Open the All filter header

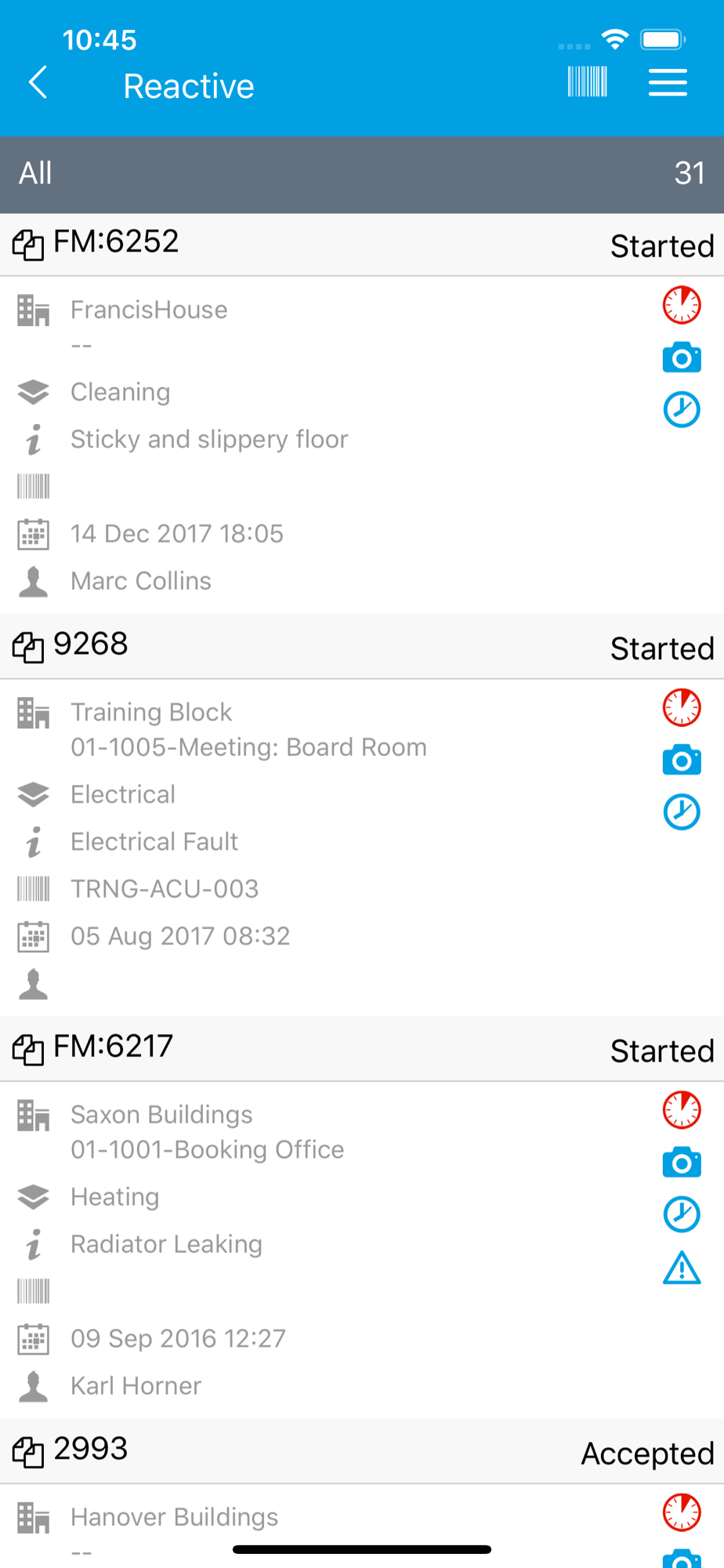(x=362, y=174)
